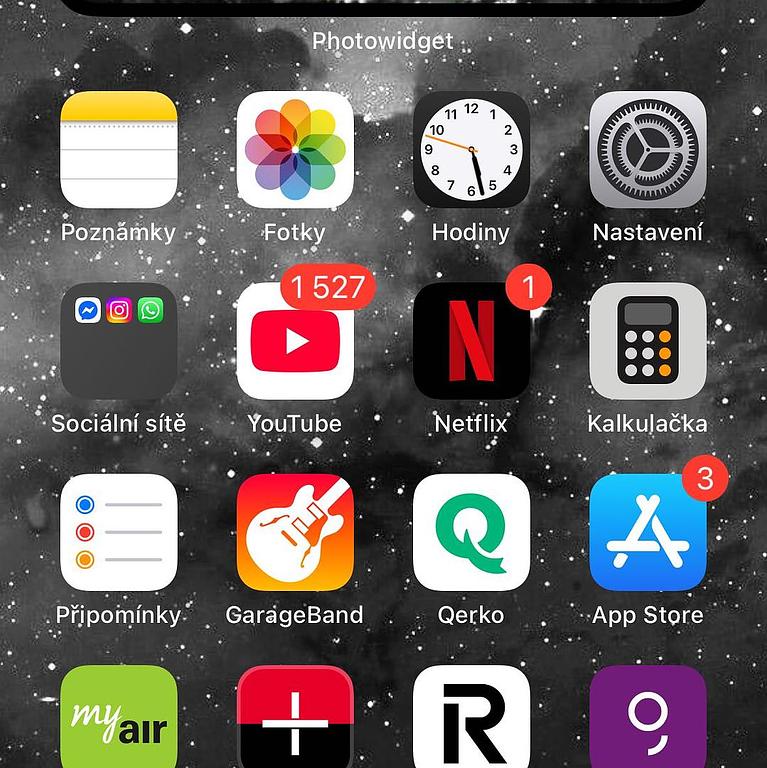The image size is (767, 768).
Task: Open Nastavení settings
Action: pos(648,149)
